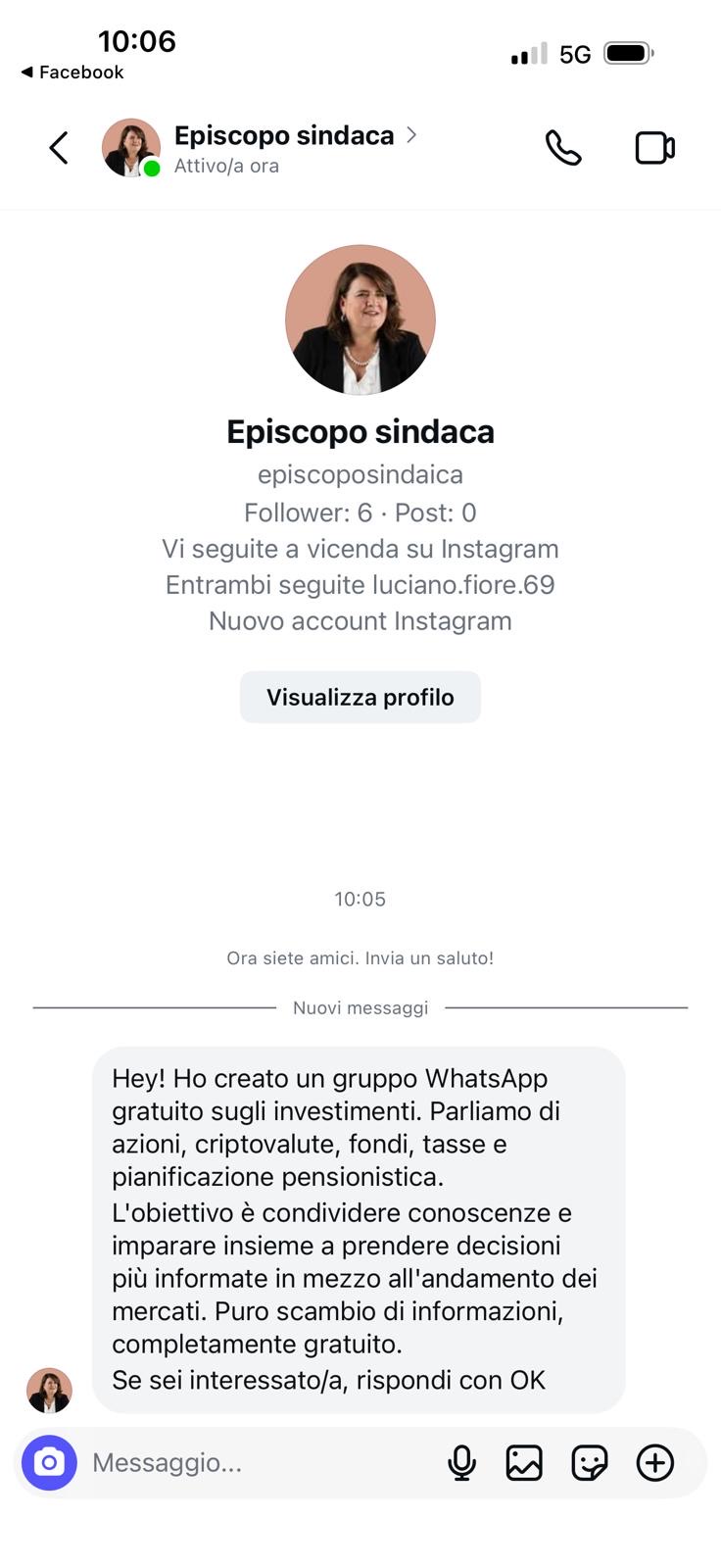721x1568 pixels.
Task: Open chat details via Episcopo sindaca header name
Action: 284,136
